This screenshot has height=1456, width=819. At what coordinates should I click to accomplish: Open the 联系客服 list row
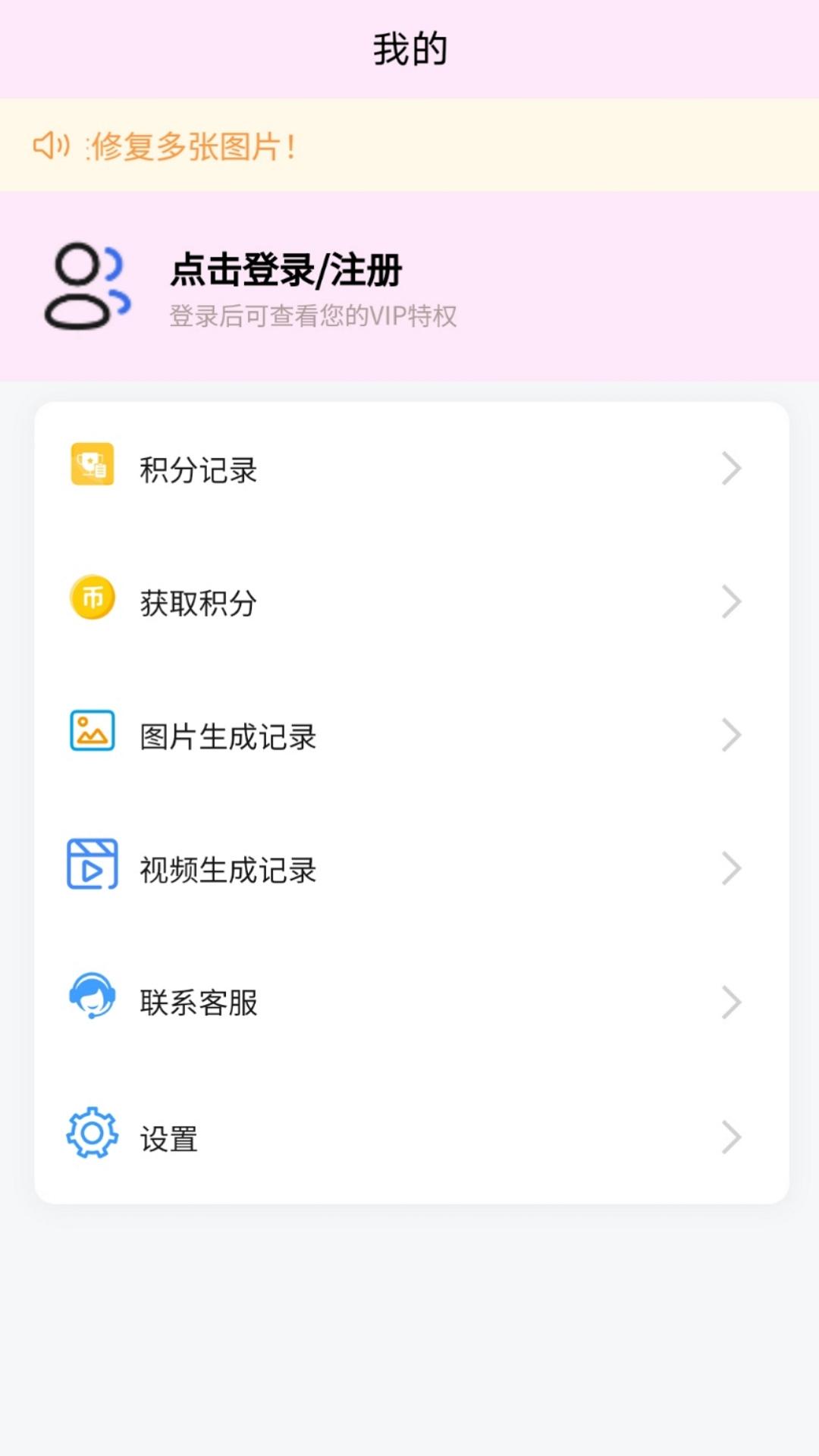[x=409, y=1003]
